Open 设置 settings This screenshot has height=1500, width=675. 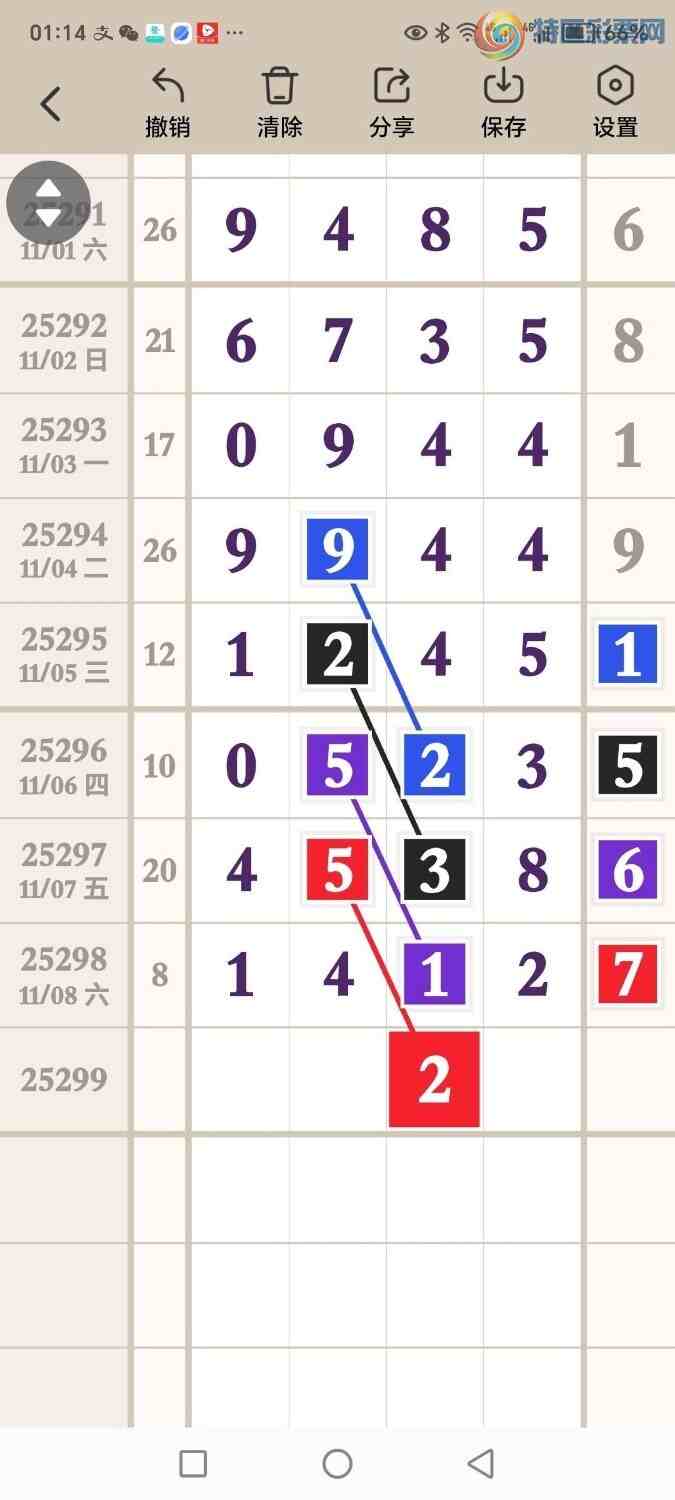point(615,102)
